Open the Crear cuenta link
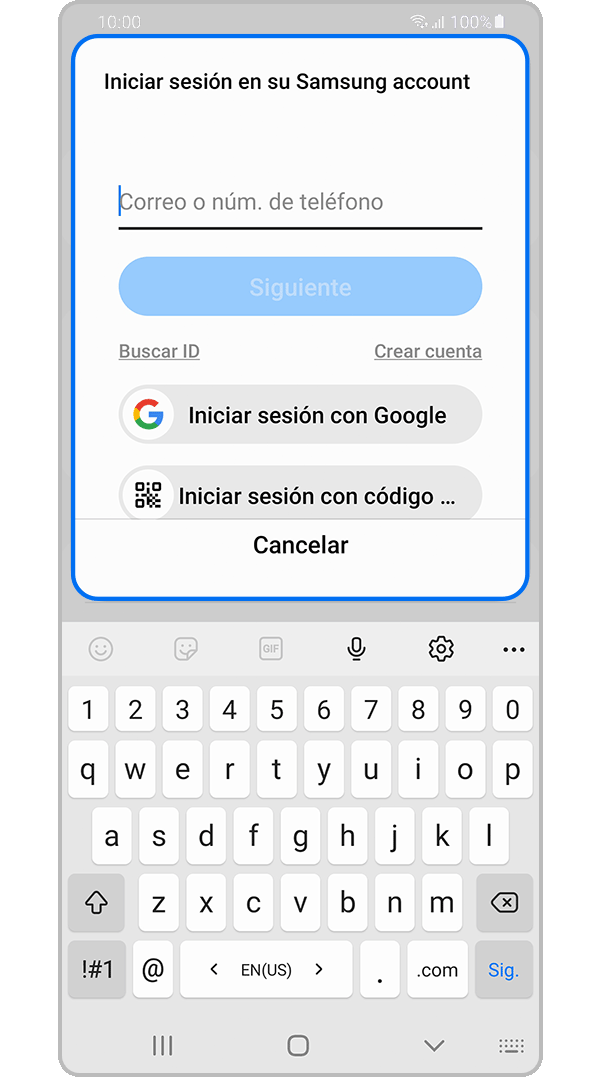Viewport: 600px width, 1077px height. pos(428,351)
